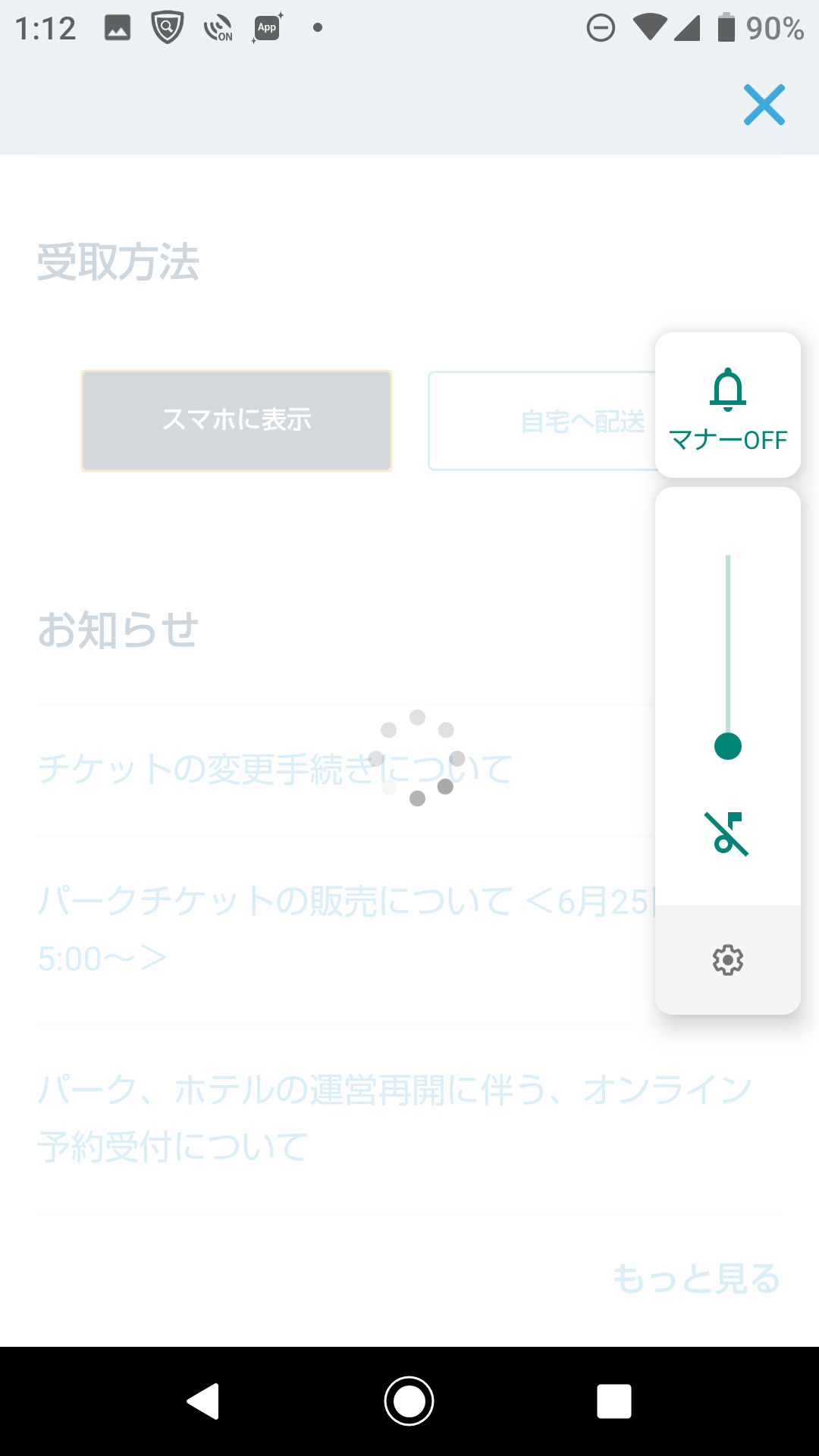819x1456 pixels.
Task: Tap the muted media note icon
Action: 727,833
